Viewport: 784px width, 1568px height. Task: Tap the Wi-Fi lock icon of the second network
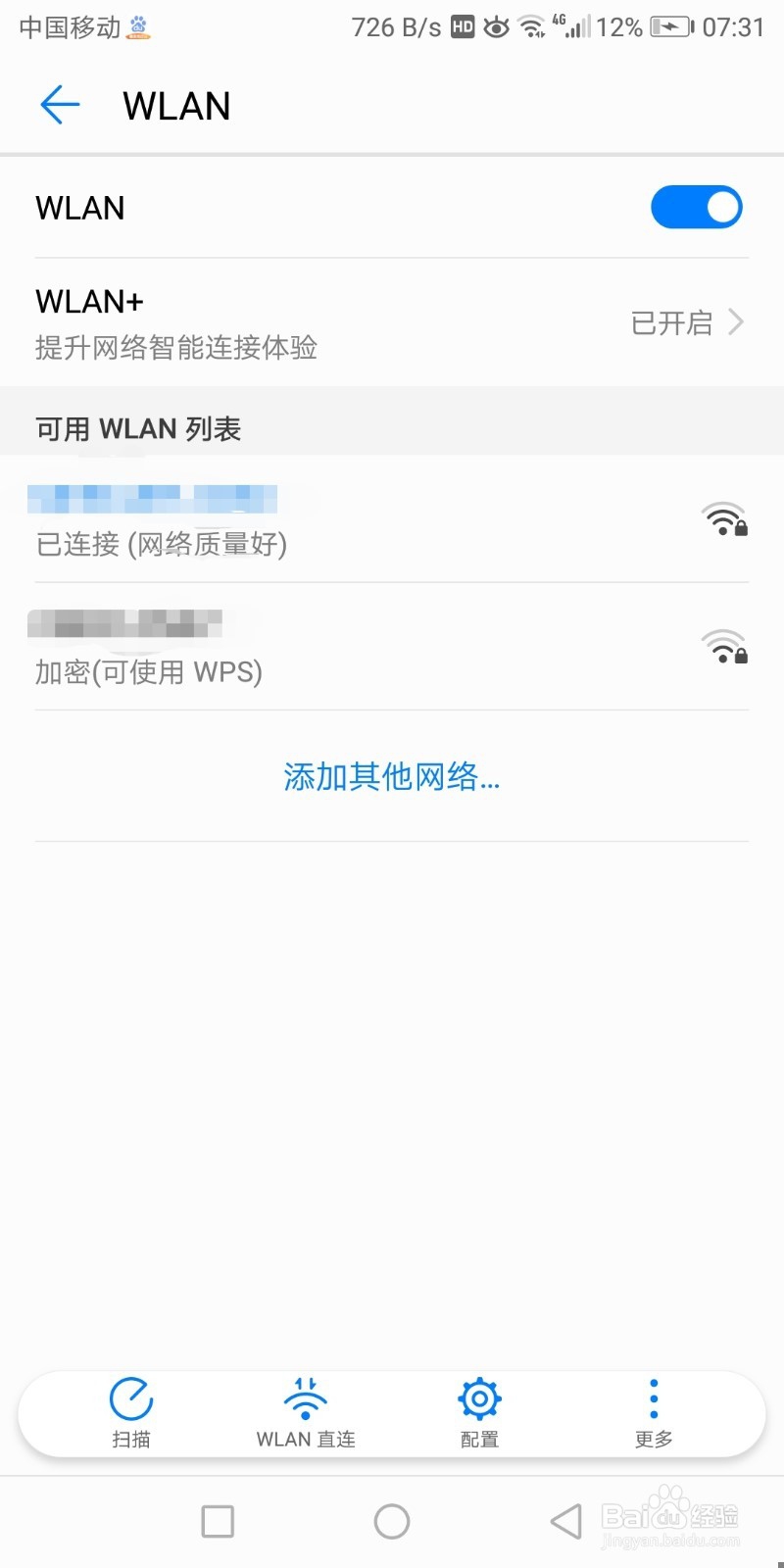click(x=723, y=647)
